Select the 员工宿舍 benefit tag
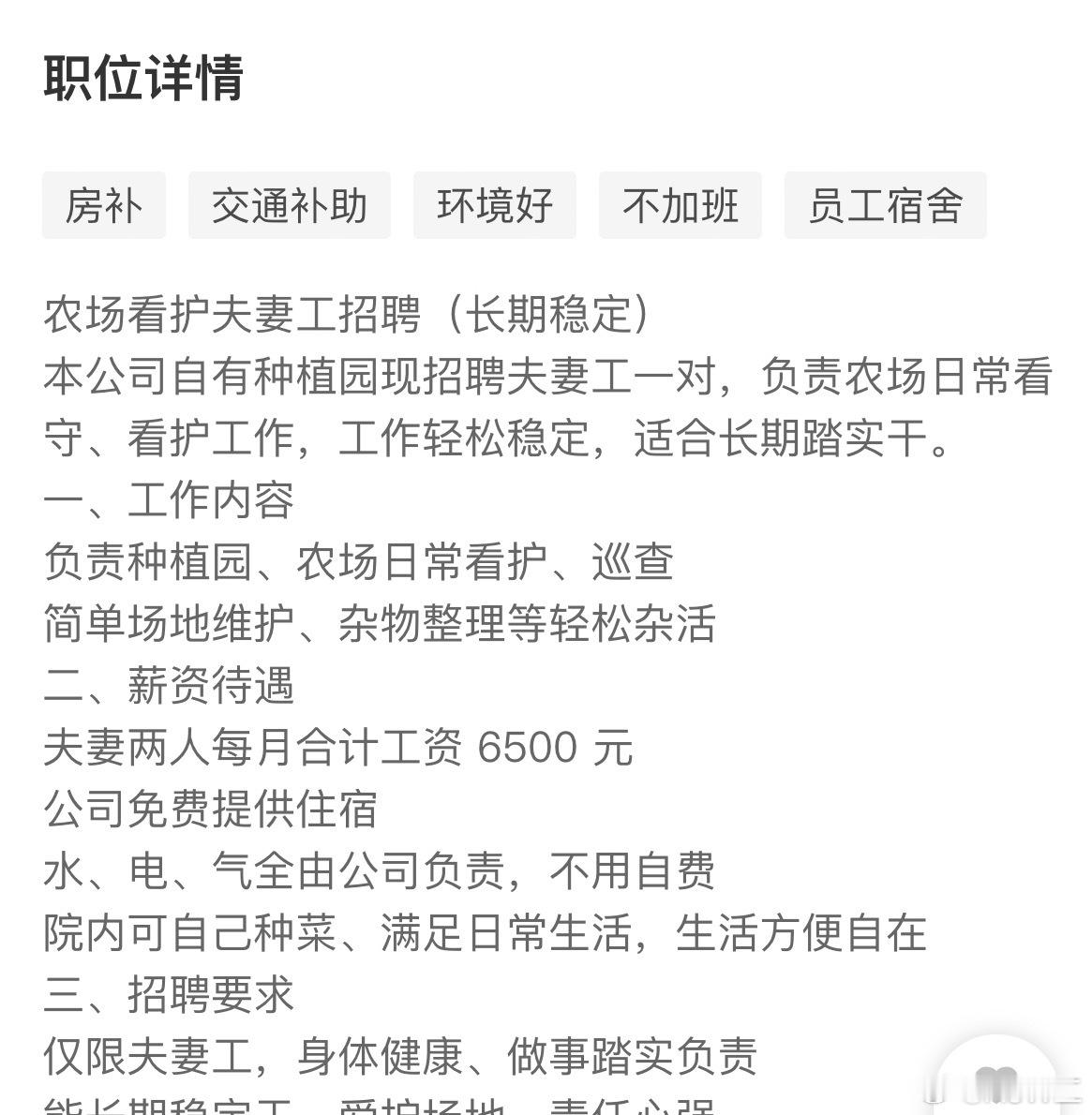1092x1115 pixels. pos(885,206)
